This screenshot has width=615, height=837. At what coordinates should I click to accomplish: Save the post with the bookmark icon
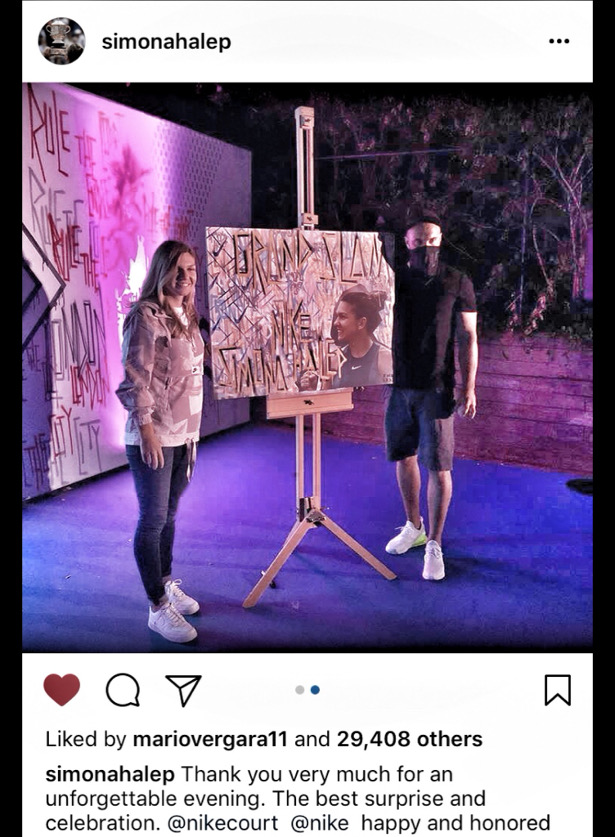[x=557, y=689]
